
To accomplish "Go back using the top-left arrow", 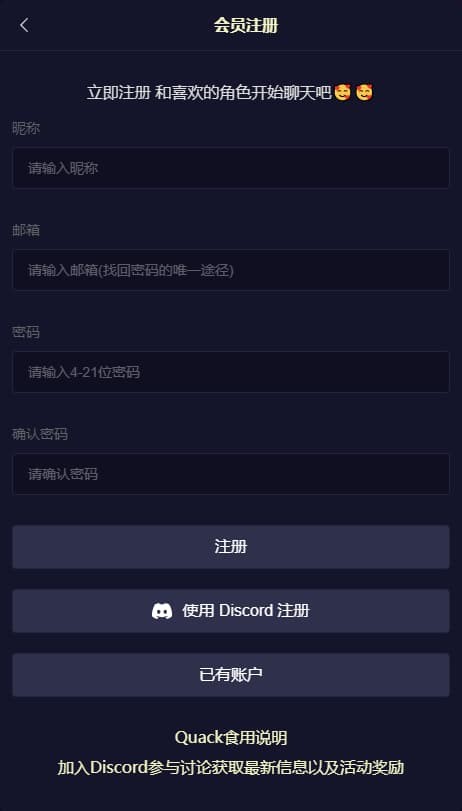I will (x=24, y=25).
